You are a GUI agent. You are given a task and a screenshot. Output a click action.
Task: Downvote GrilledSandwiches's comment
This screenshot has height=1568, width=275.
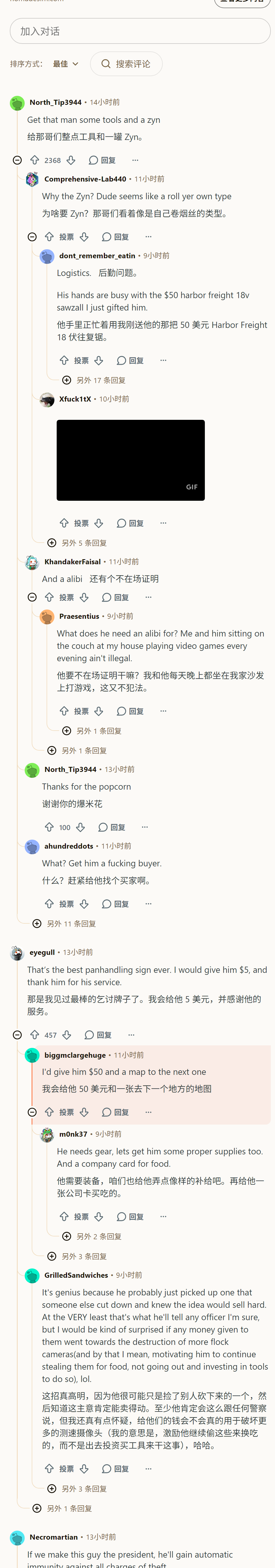coord(84,1469)
